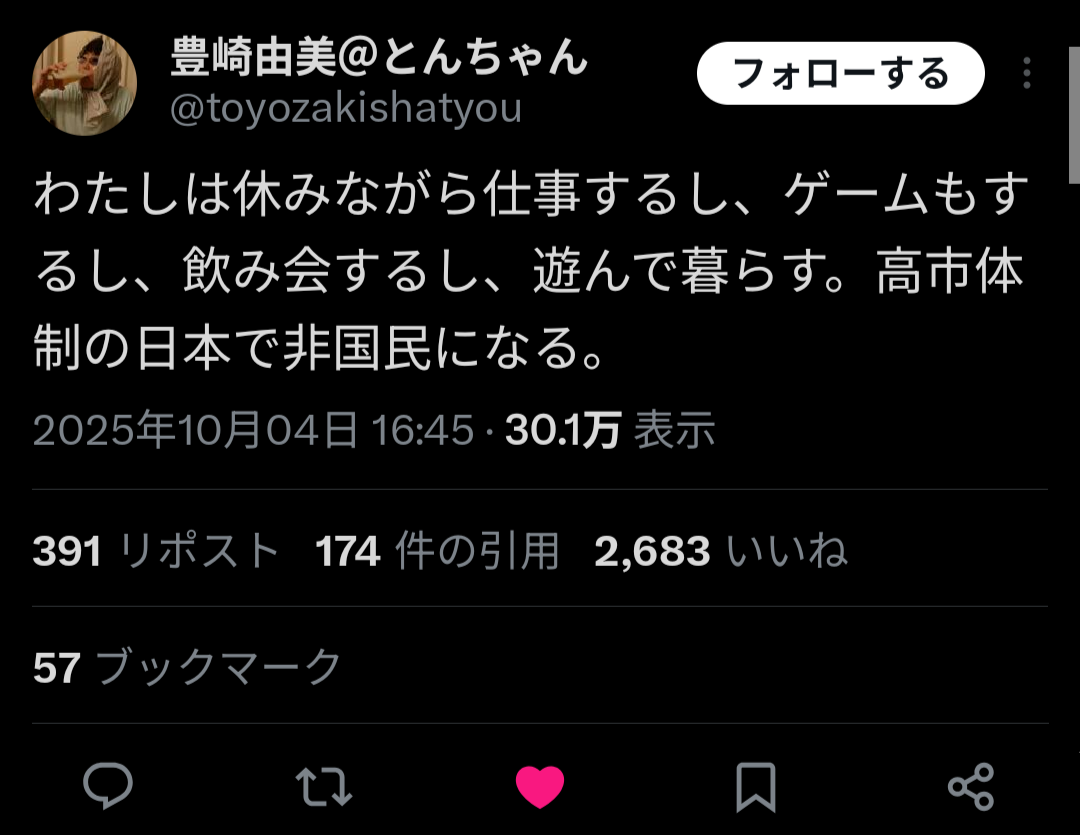Show the 2,683 いいね list
The width and height of the screenshot is (1080, 835).
(x=720, y=551)
